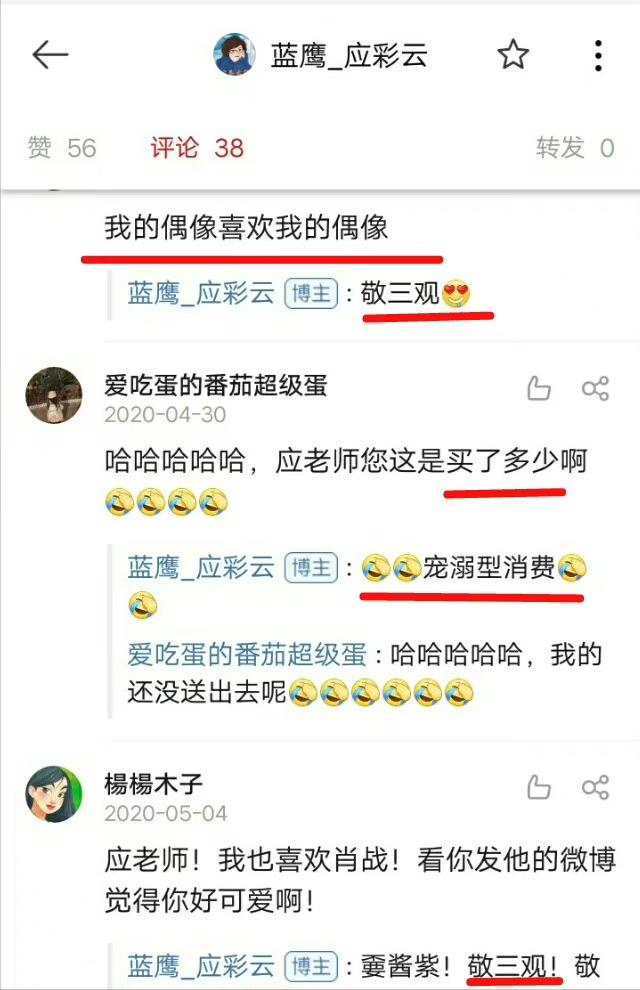The height and width of the screenshot is (990, 640).
Task: Favorite this post with the star icon
Action: point(513,55)
